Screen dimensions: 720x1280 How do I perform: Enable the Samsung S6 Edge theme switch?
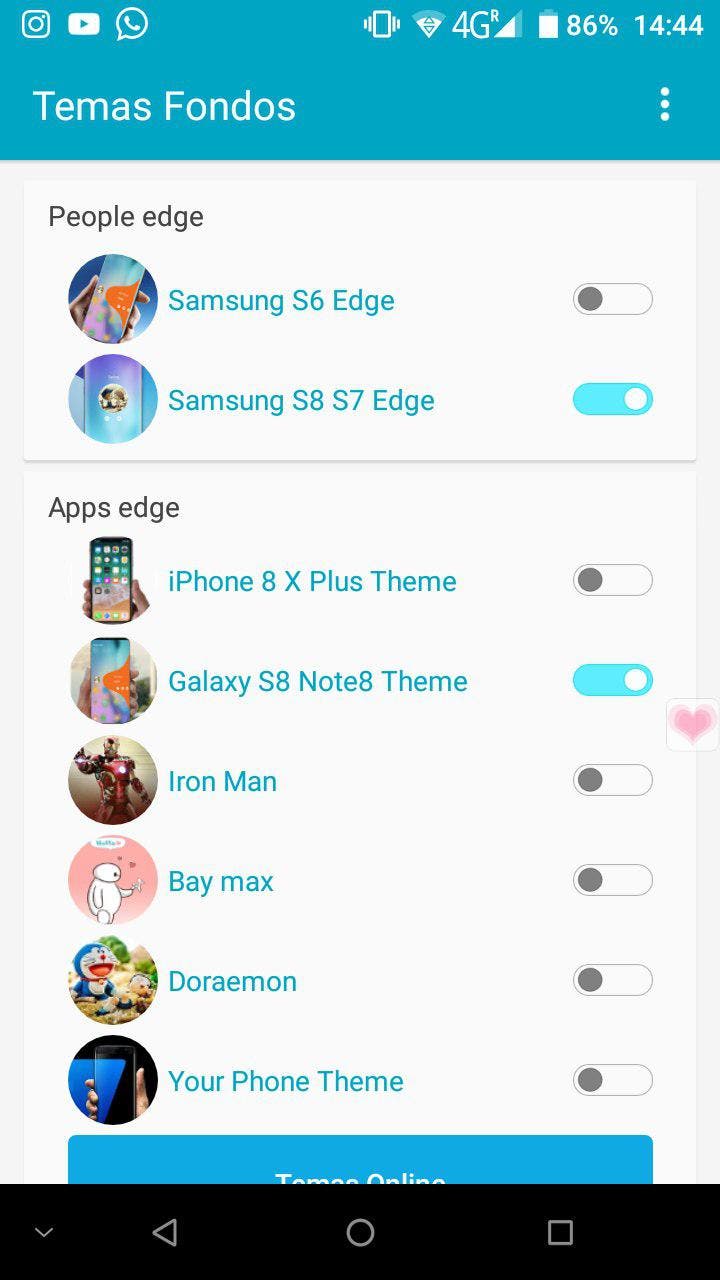612,299
